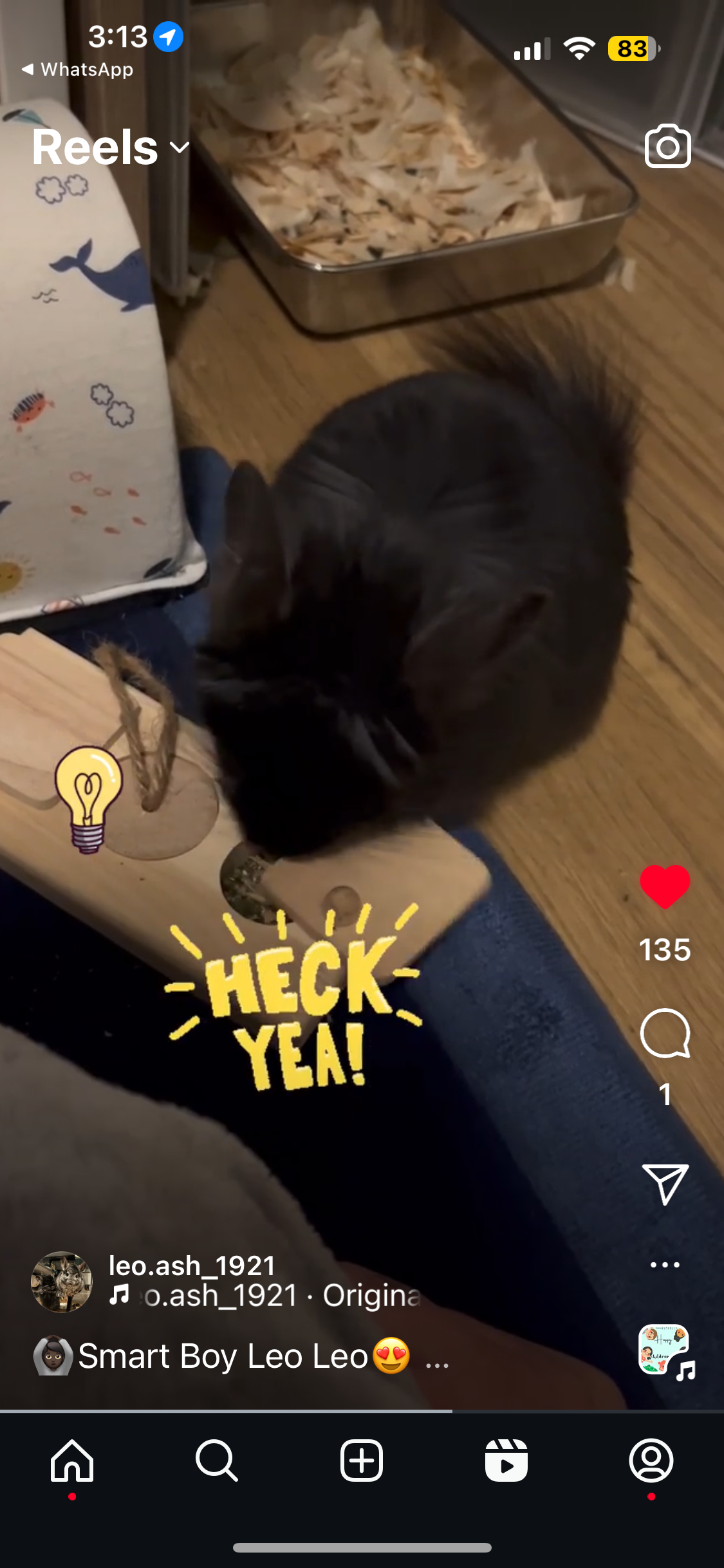The width and height of the screenshot is (724, 1568).
Task: Open the Profile tab
Action: tap(651, 1461)
